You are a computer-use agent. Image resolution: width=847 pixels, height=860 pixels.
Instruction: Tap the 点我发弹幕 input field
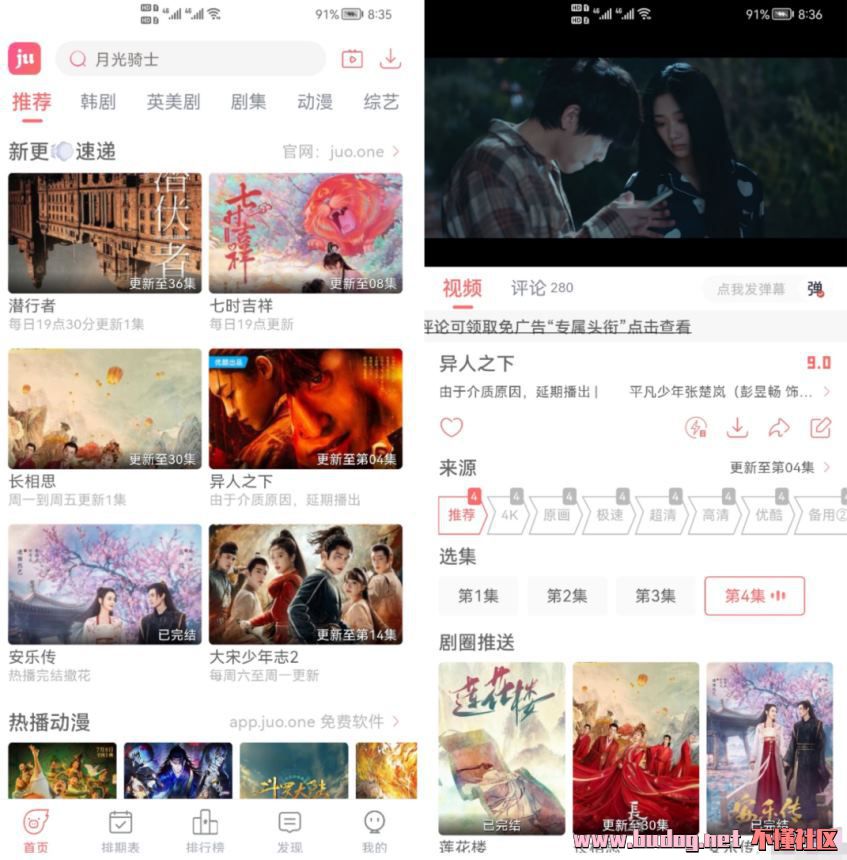[750, 289]
